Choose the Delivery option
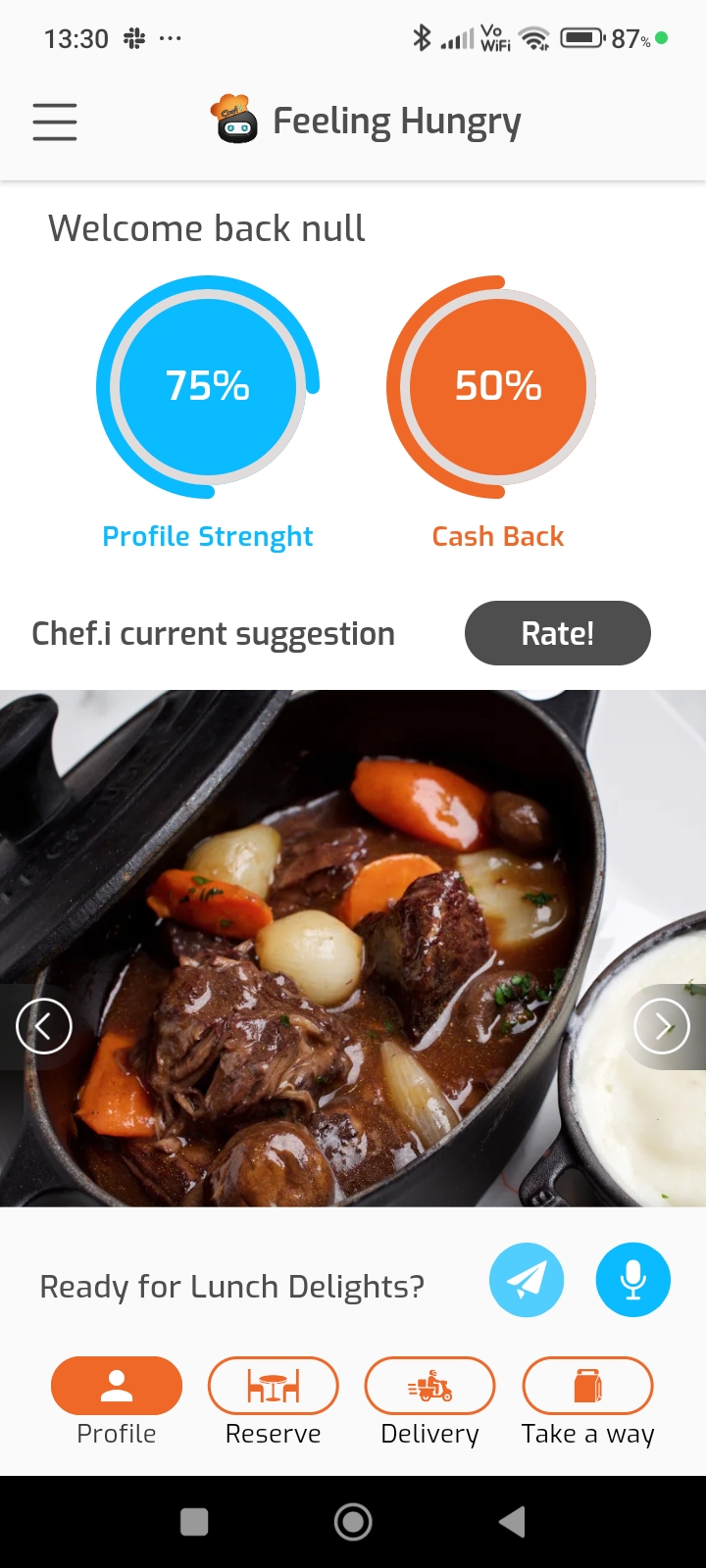The width and height of the screenshot is (706, 1568). pos(429,1386)
